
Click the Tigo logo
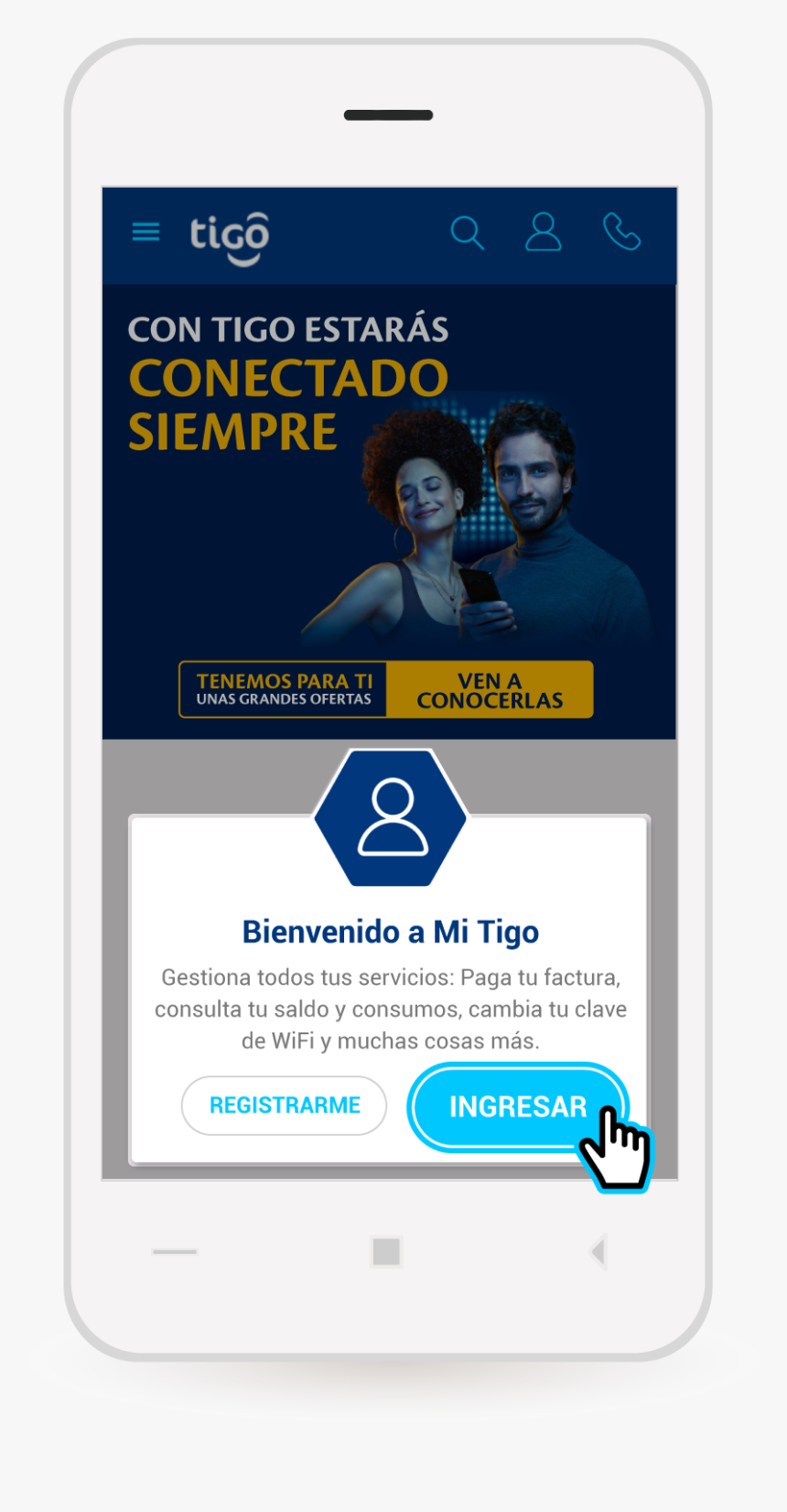[x=229, y=234]
